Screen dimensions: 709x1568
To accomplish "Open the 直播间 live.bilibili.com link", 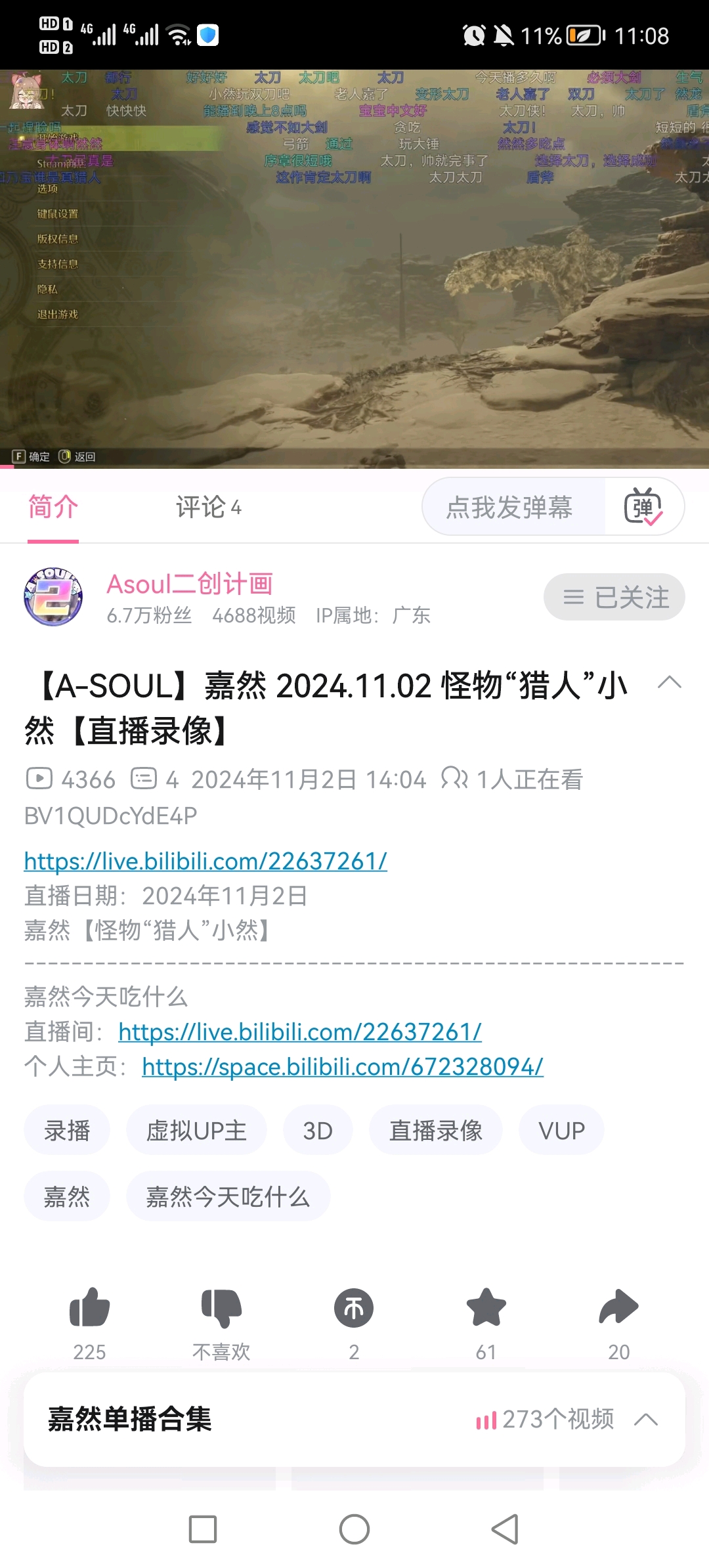I will coord(300,1032).
